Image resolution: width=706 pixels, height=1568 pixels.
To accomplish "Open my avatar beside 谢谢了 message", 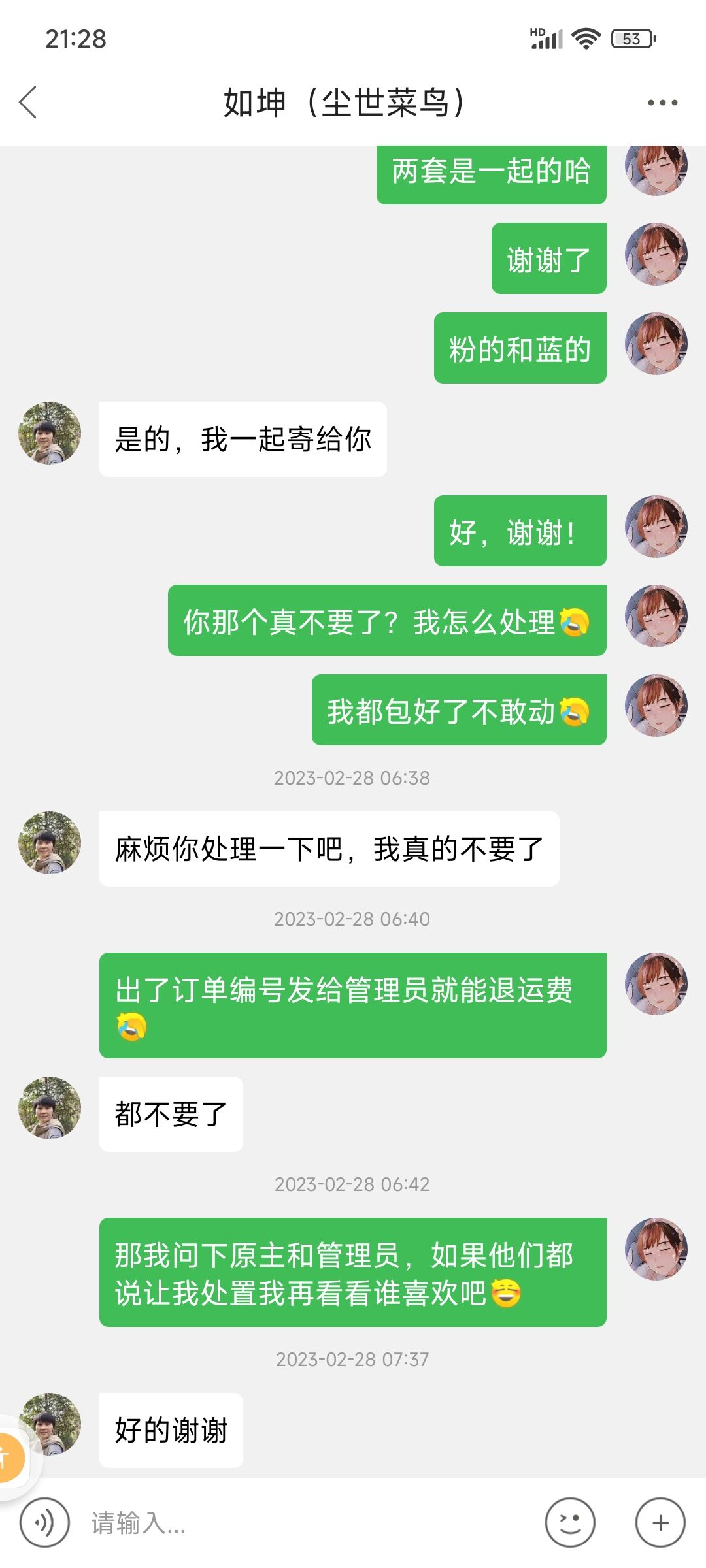I will (656, 254).
